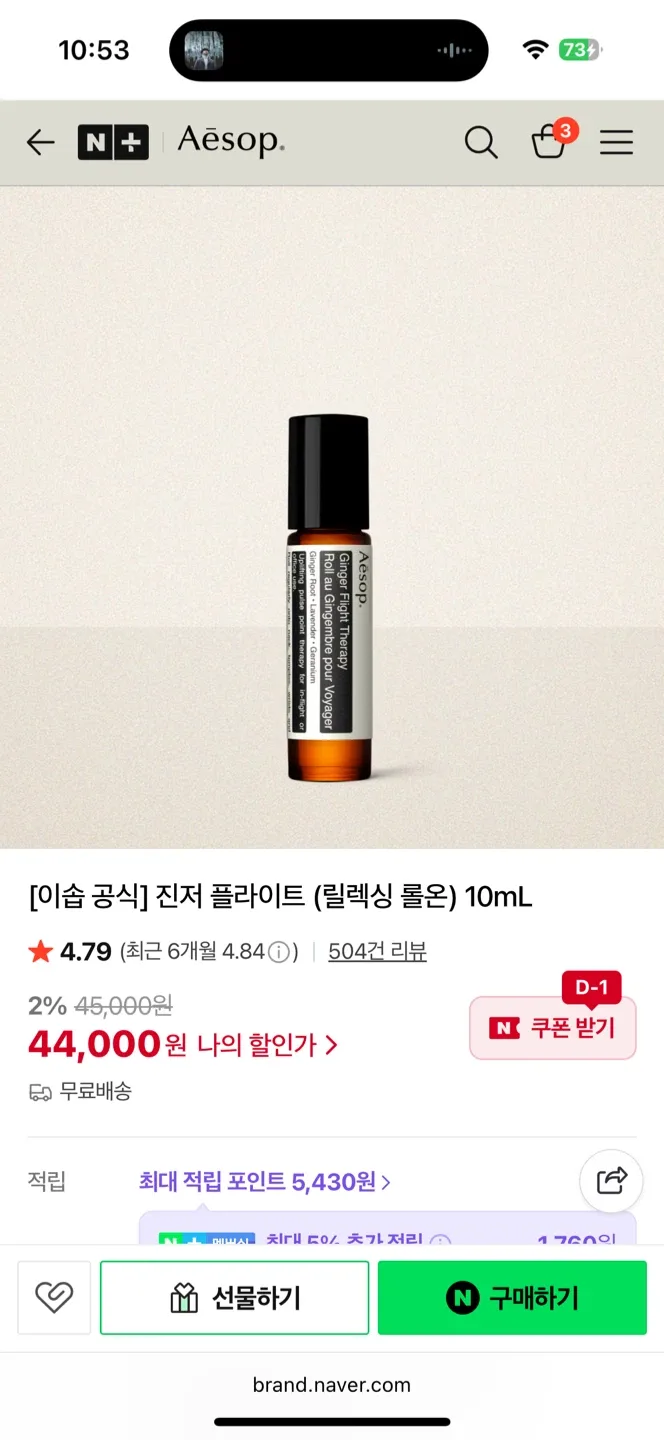Open the search magnifier

click(481, 143)
